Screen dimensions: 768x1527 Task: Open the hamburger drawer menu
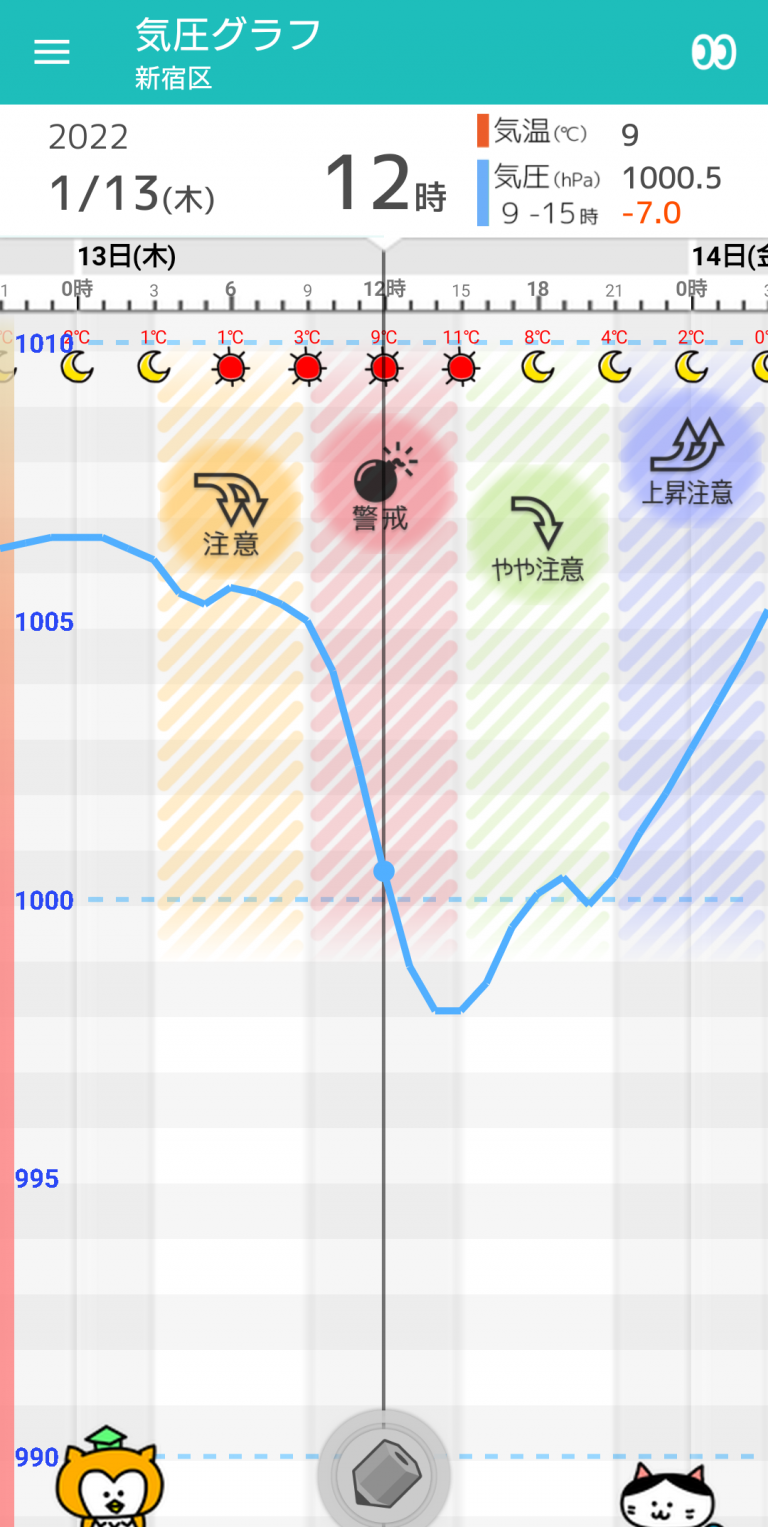52,53
